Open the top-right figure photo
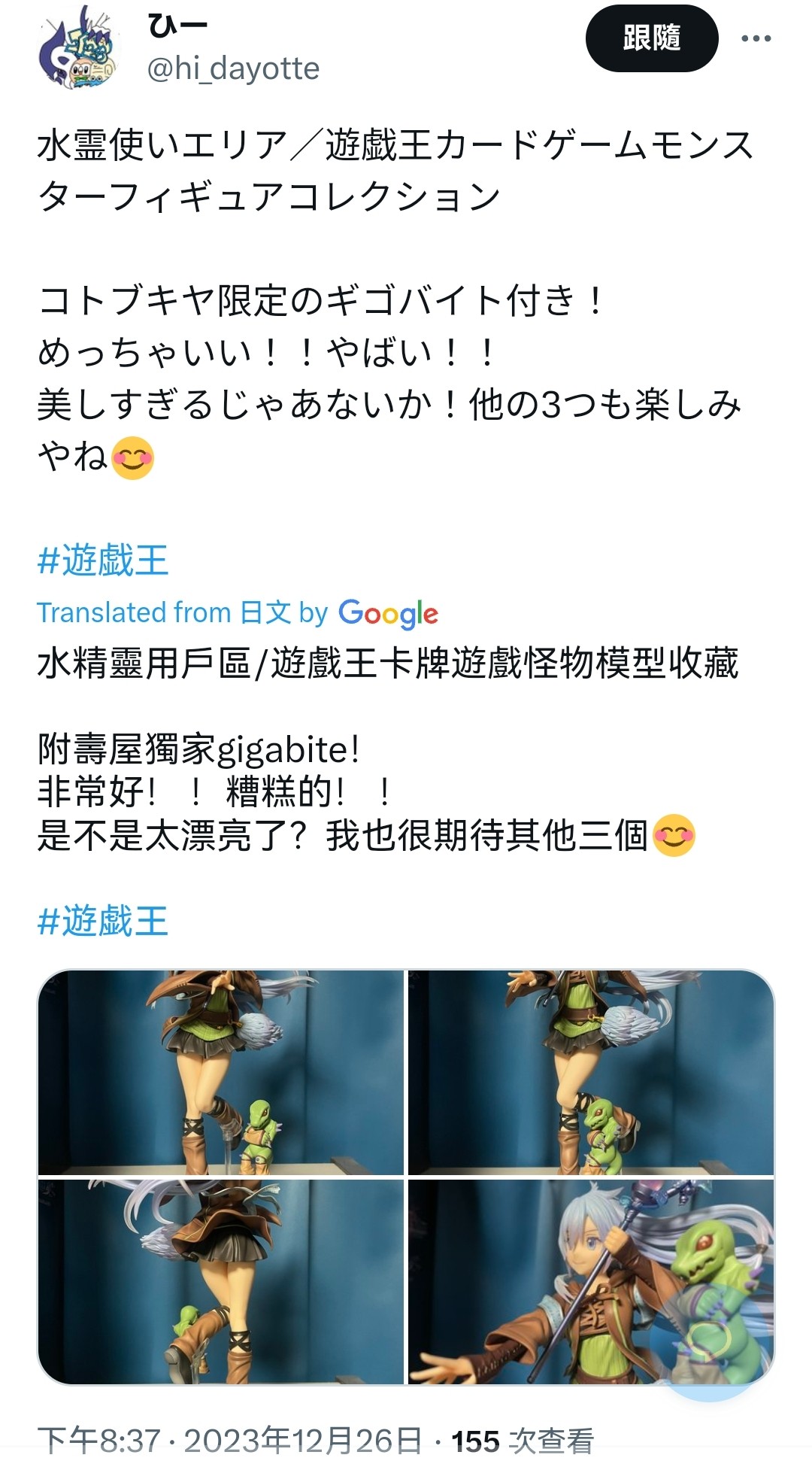The height and width of the screenshot is (1464, 812). (x=591, y=1072)
